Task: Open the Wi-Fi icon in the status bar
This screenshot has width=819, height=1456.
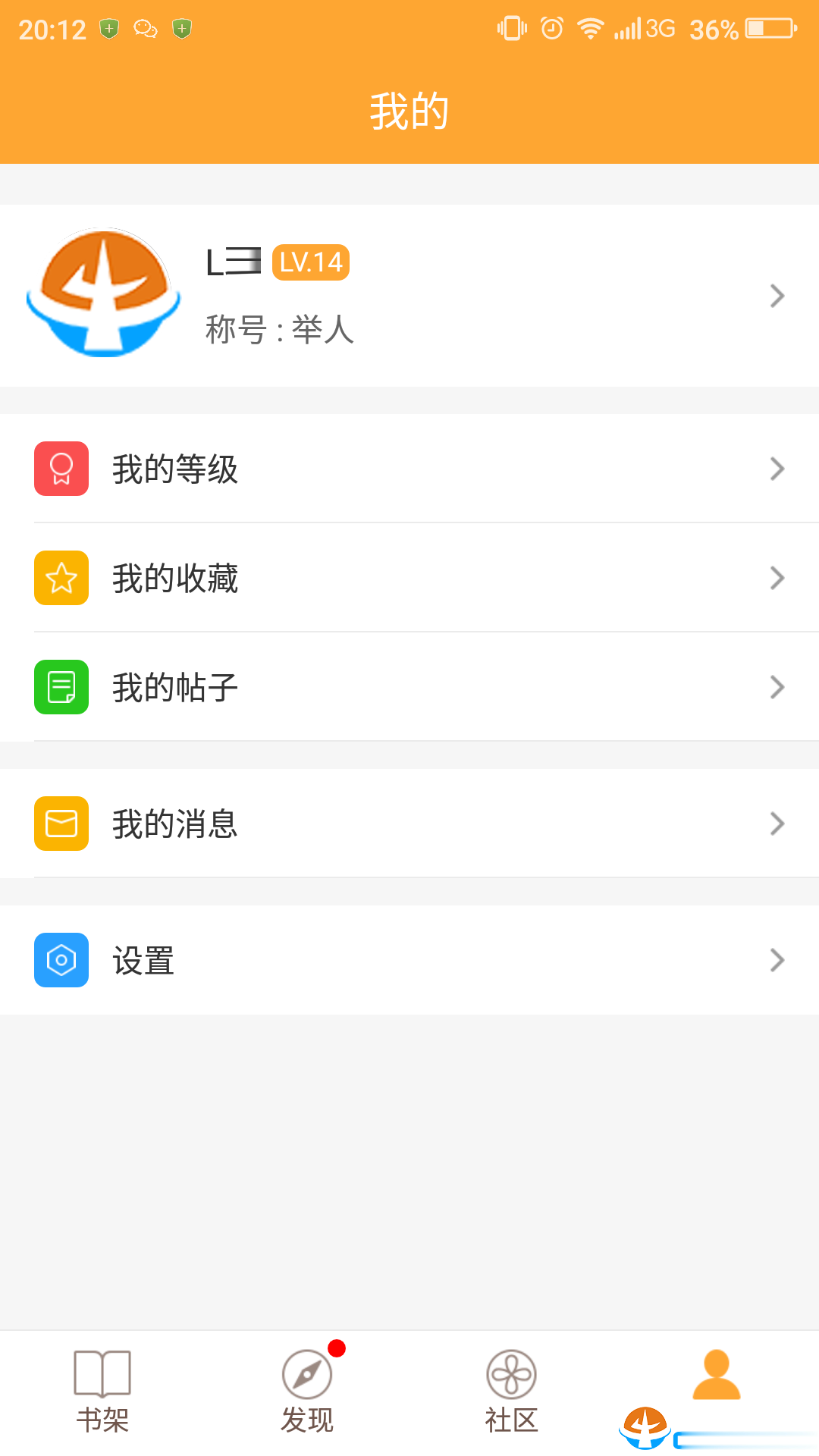Action: point(591,29)
